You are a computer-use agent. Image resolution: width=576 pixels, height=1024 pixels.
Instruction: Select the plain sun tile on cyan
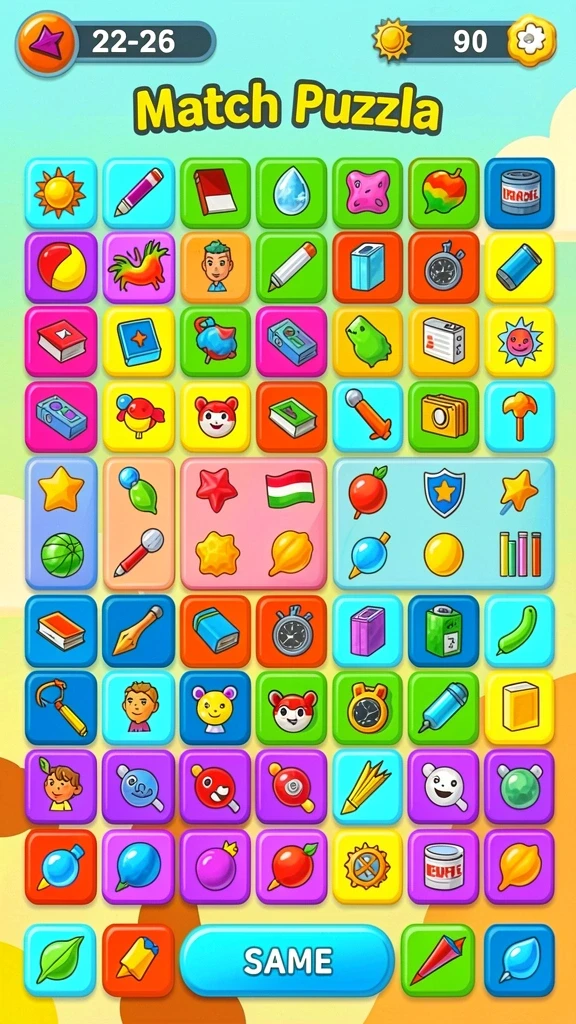tap(61, 193)
